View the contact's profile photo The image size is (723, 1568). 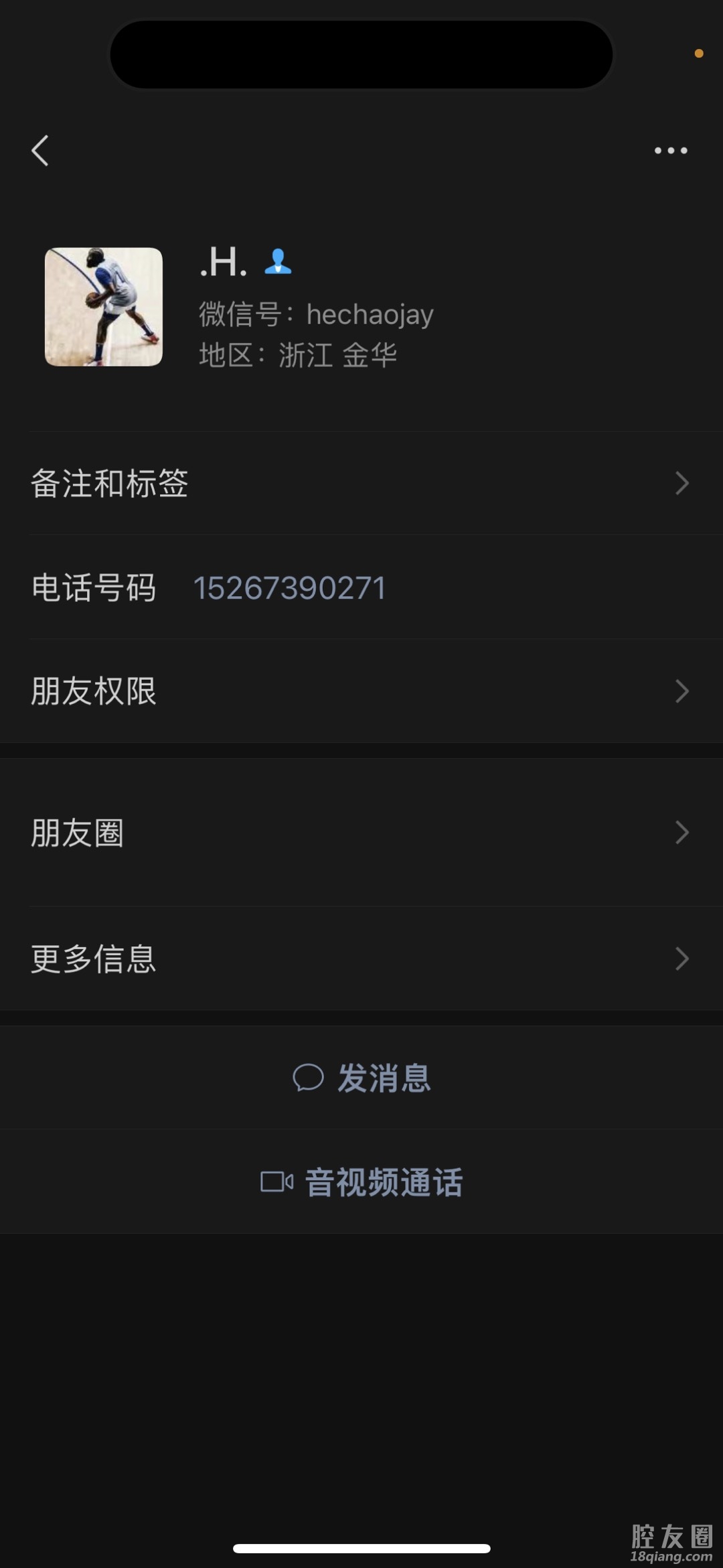coord(104,307)
